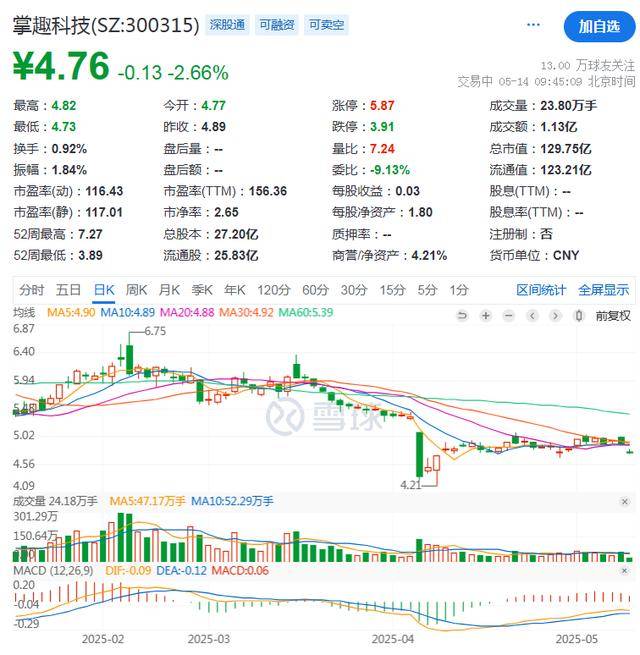Open 全屏显示 full-screen chart view
The width and height of the screenshot is (640, 655).
603,290
